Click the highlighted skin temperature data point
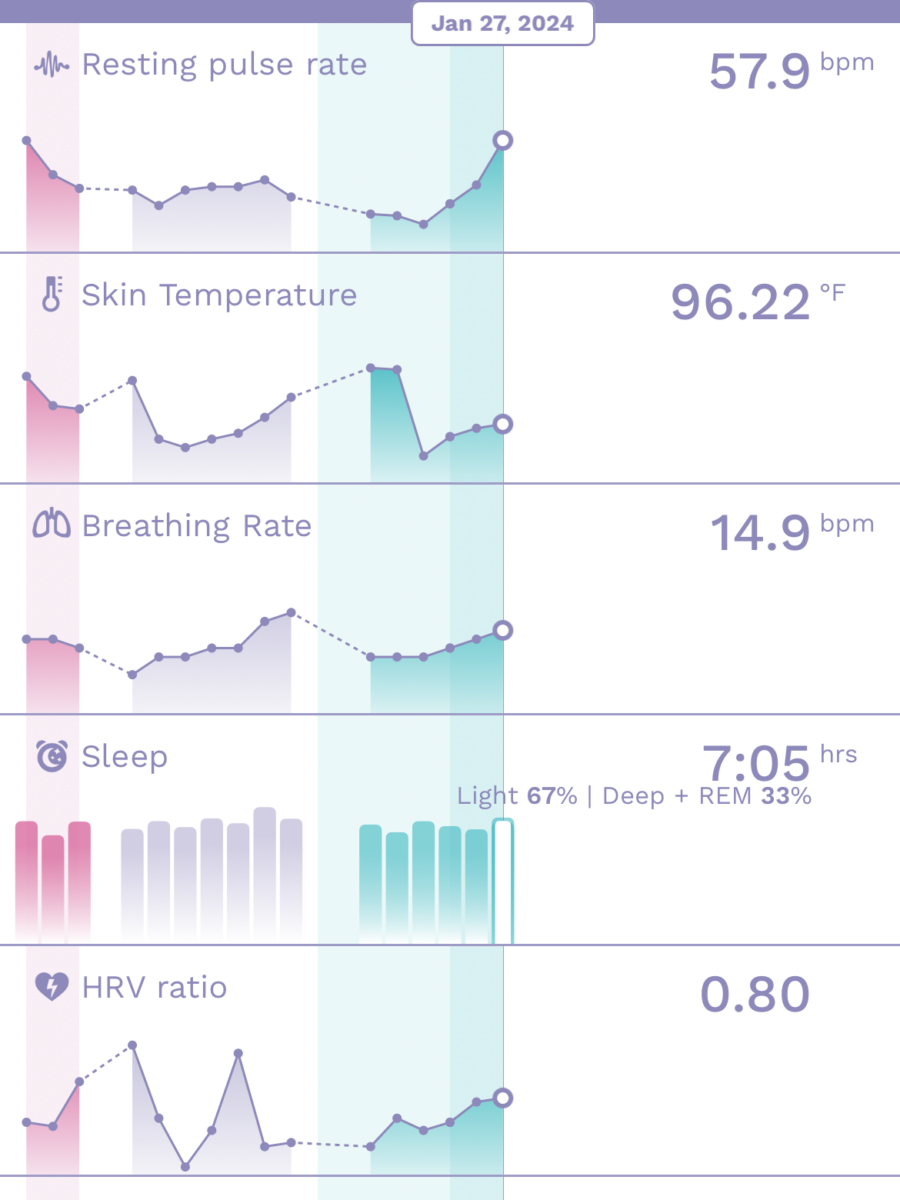The width and height of the screenshot is (900, 1200). [x=502, y=424]
